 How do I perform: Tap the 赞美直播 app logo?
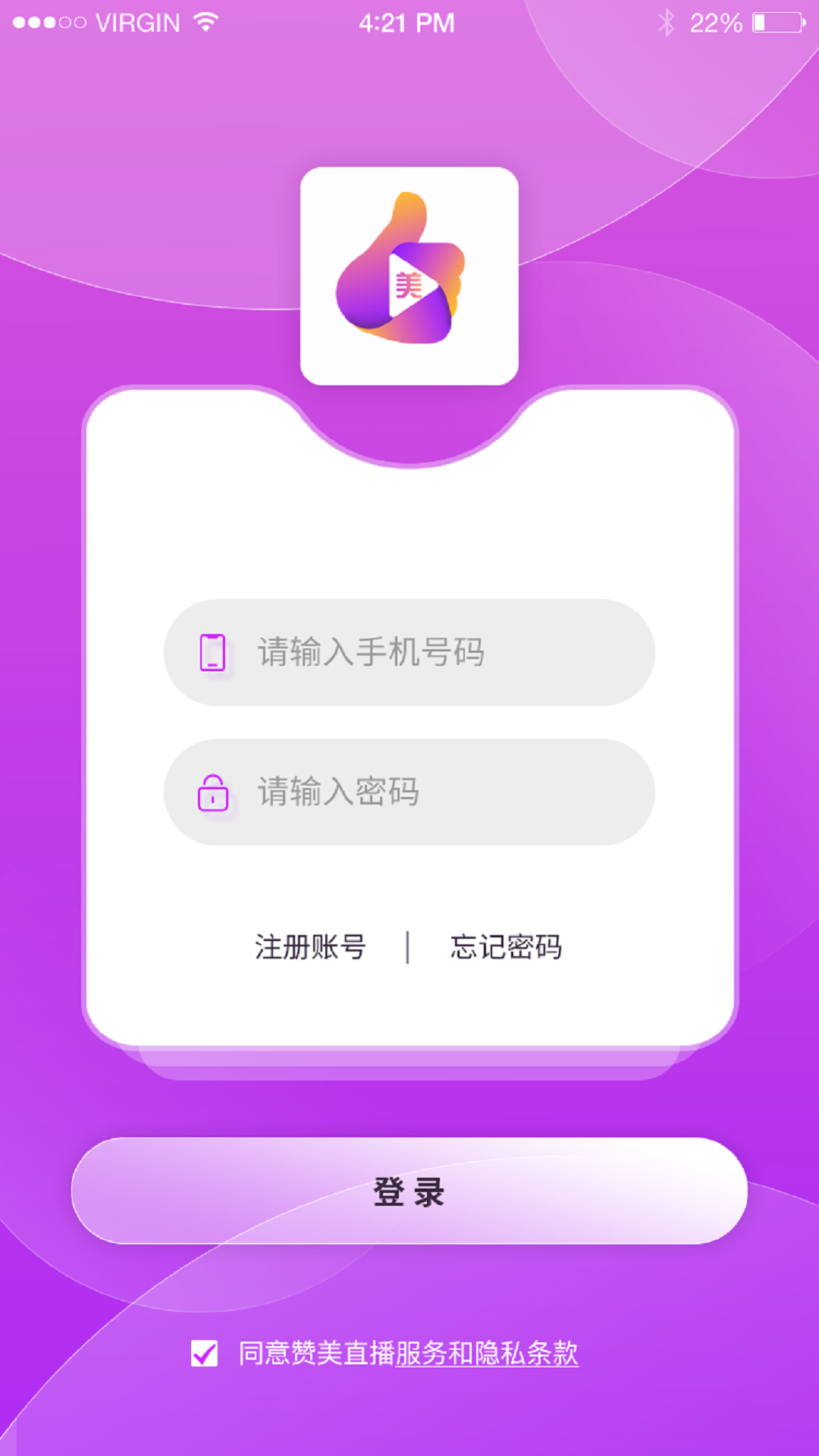coord(409,273)
